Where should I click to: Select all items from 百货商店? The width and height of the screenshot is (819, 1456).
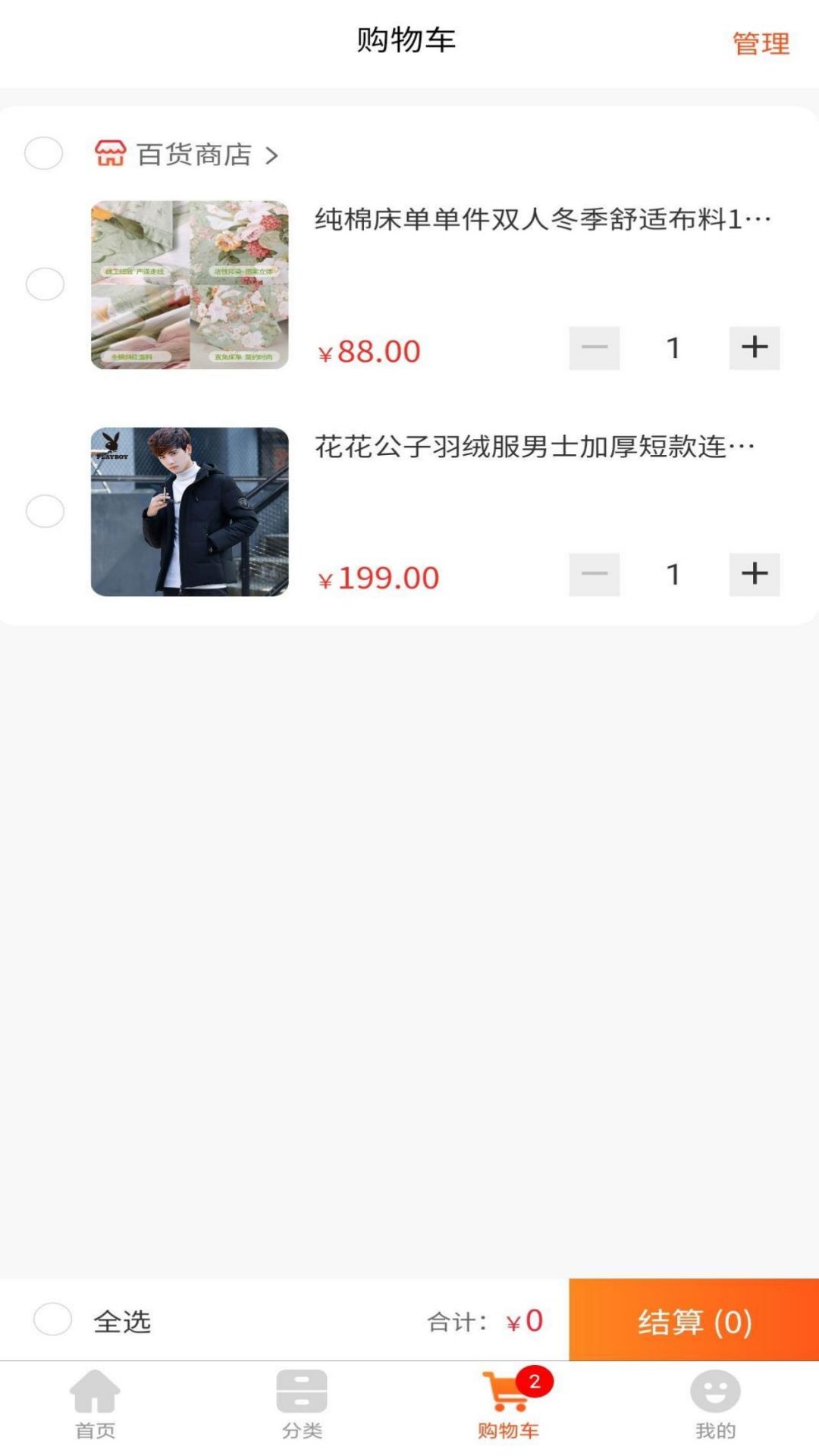tap(44, 154)
